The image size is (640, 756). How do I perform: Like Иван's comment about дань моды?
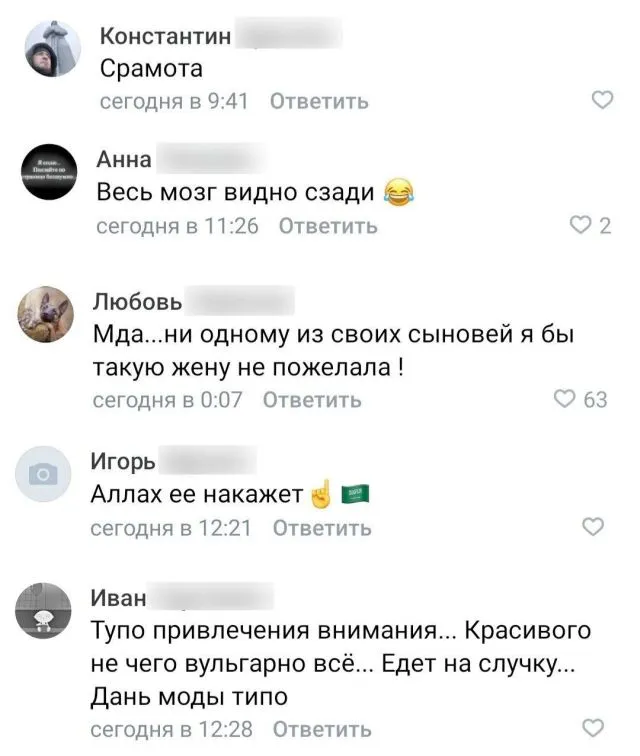pyautogui.click(x=594, y=727)
